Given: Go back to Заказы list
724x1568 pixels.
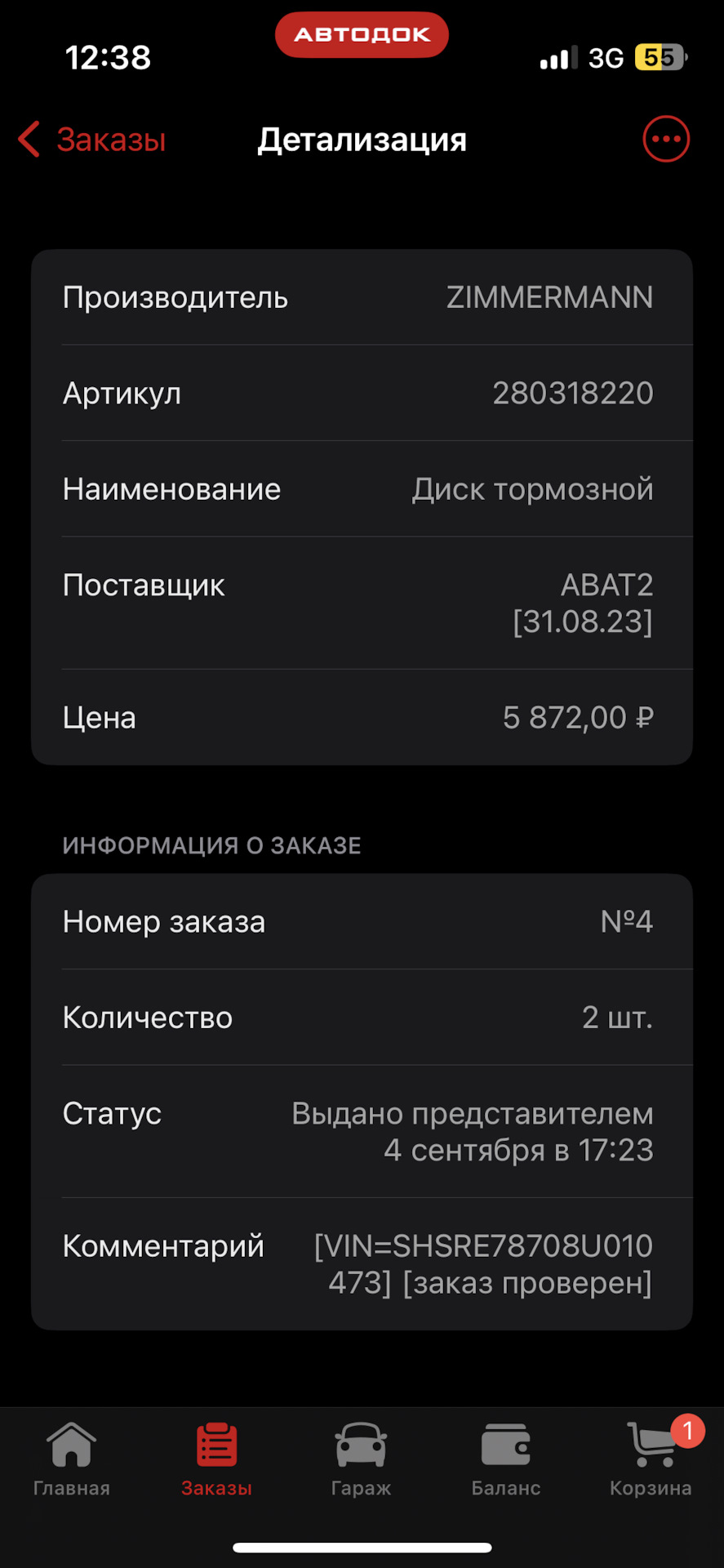Looking at the screenshot, I should 92,140.
